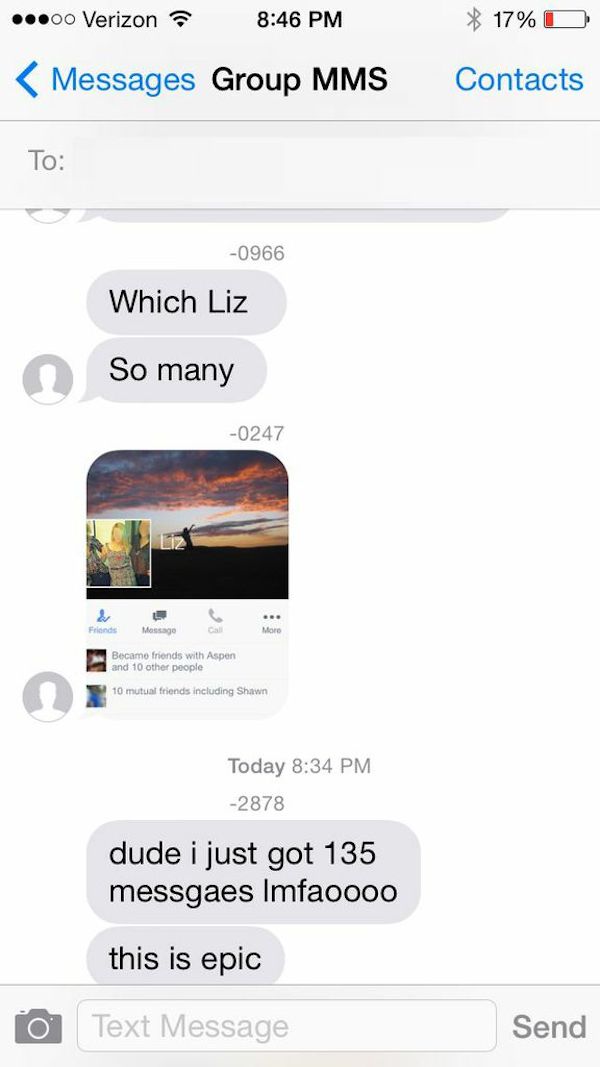Hit the Send button
The image size is (600, 1067).
549,1026
